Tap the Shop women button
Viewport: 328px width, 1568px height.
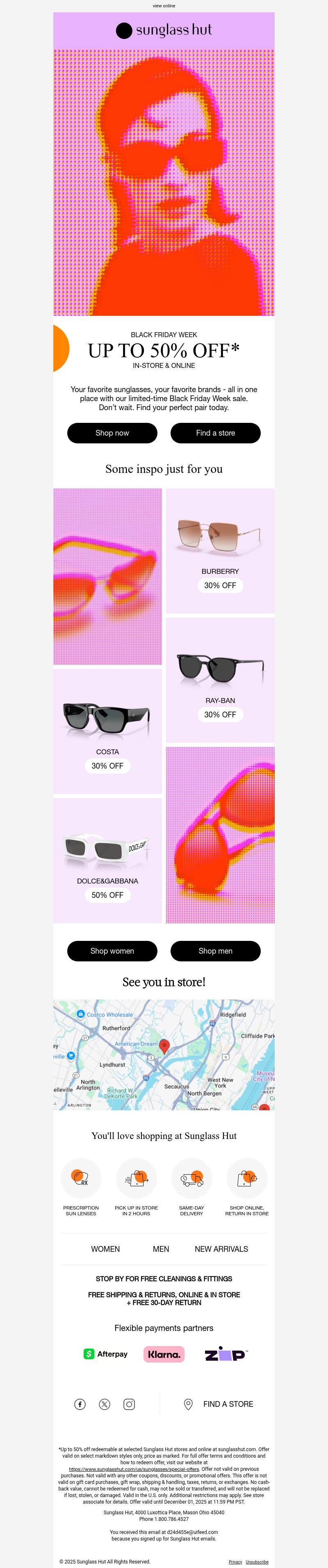[112, 951]
